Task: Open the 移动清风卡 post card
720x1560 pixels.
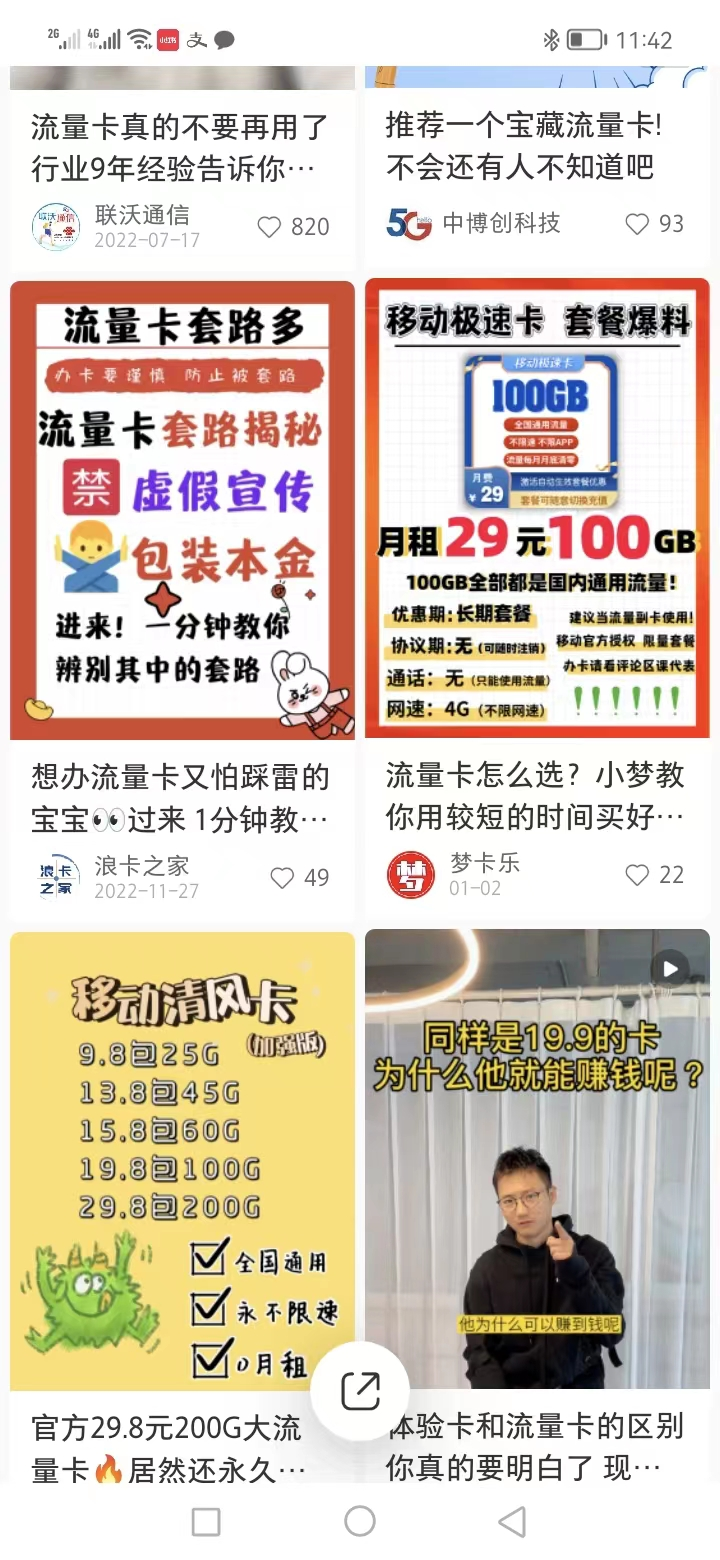Action: [182, 1160]
